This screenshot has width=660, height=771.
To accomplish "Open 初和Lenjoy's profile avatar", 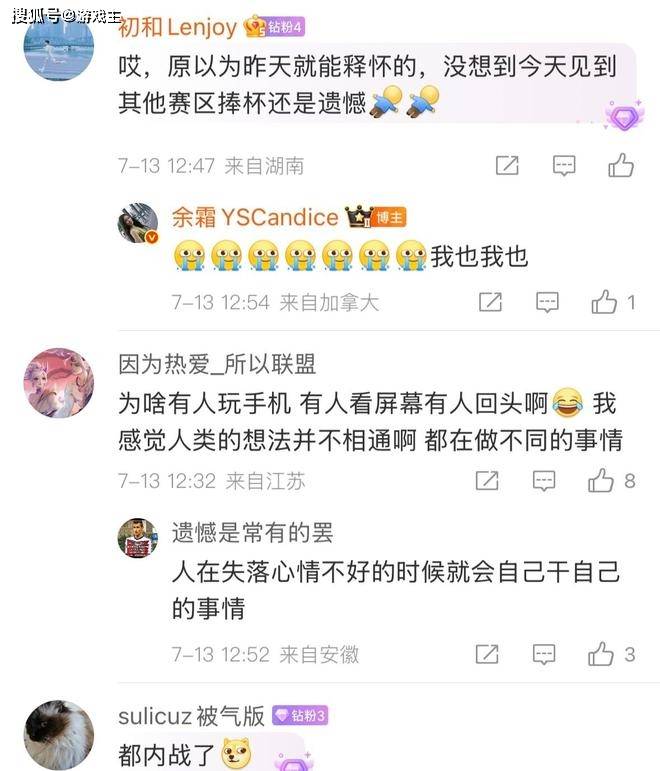I will [x=57, y=45].
